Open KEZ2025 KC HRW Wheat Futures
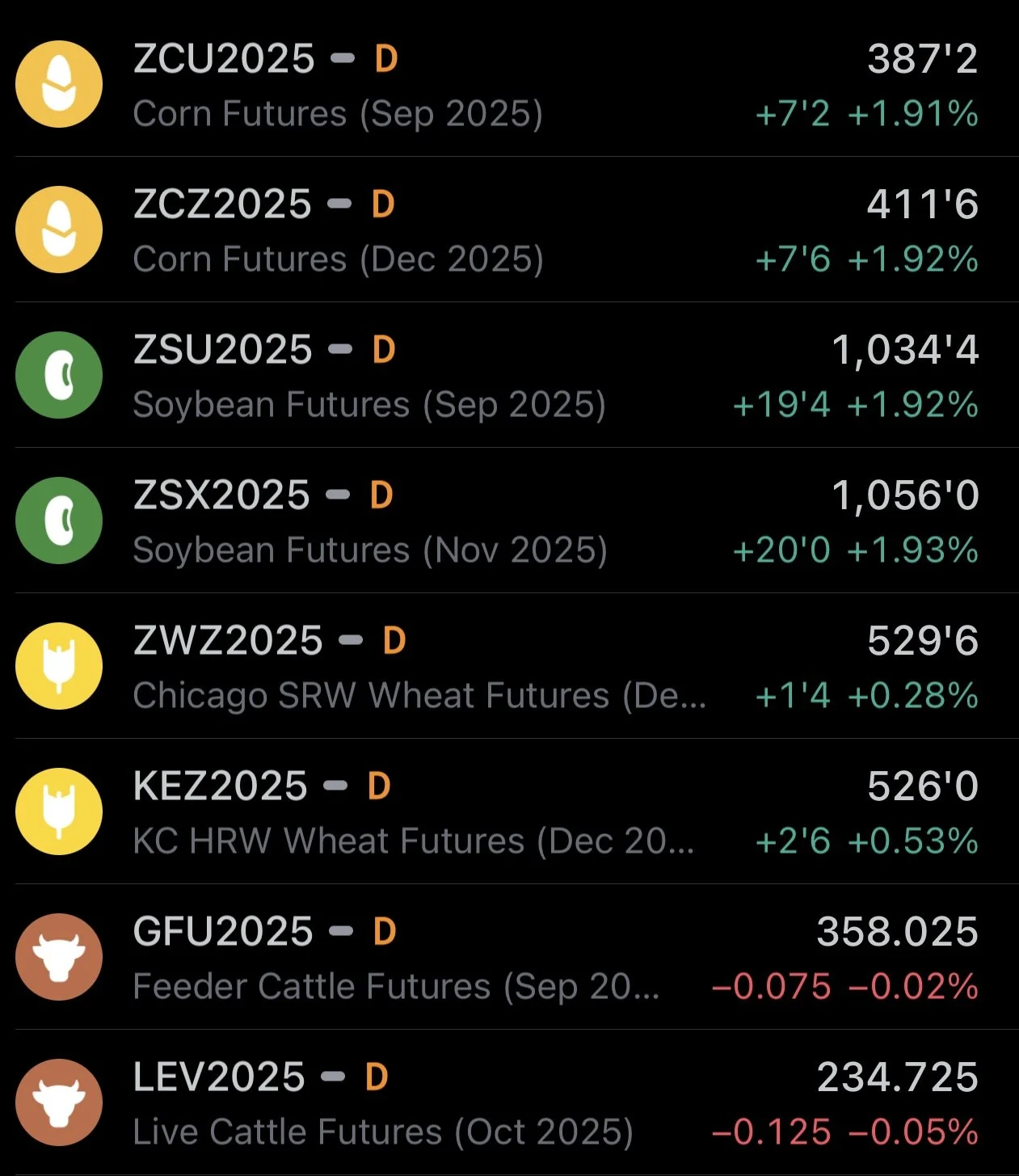 point(509,812)
